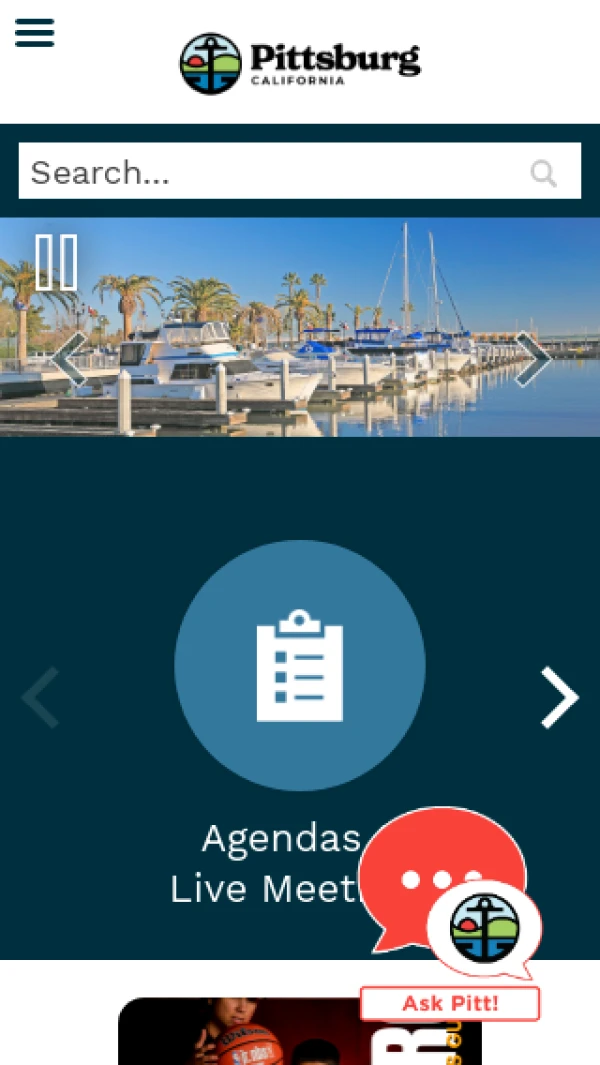Go back to the previous quick-link item

[40, 697]
